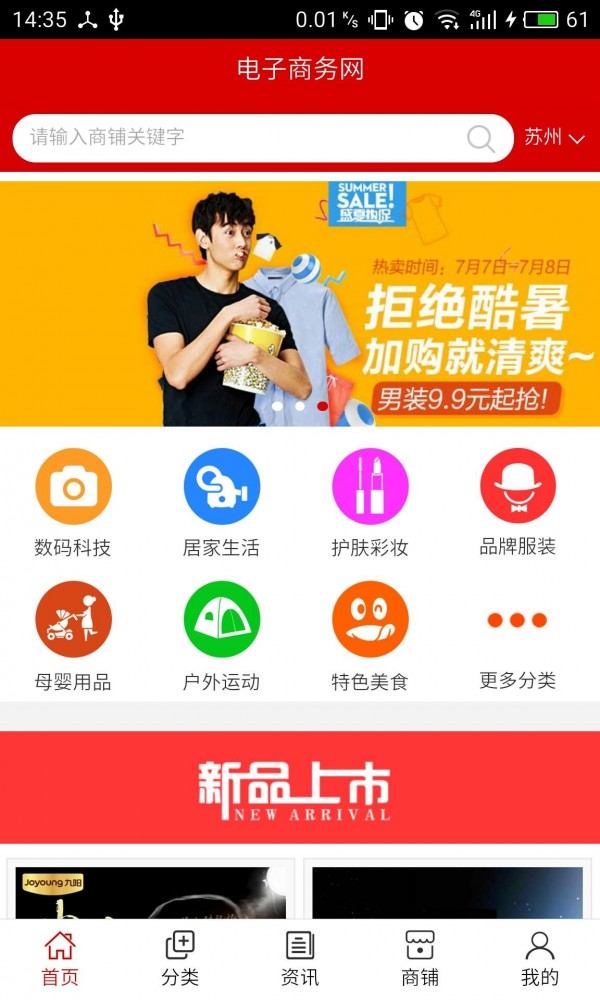
Task: Open 数码科技 category
Action: click(73, 502)
